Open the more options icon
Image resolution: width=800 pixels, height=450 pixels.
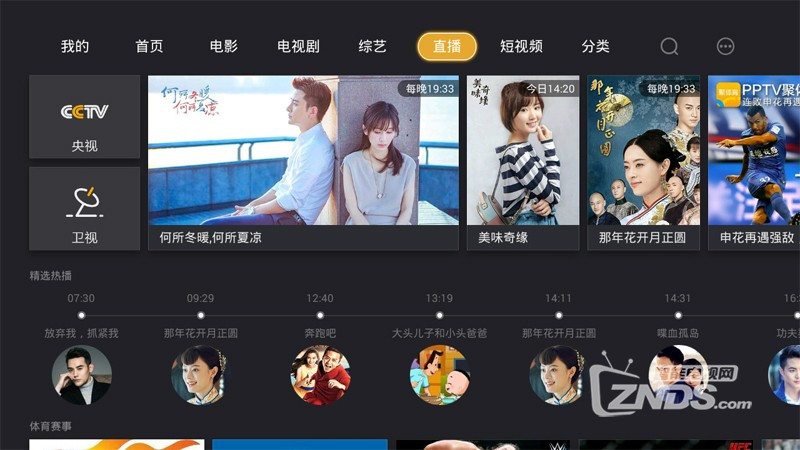[x=726, y=46]
